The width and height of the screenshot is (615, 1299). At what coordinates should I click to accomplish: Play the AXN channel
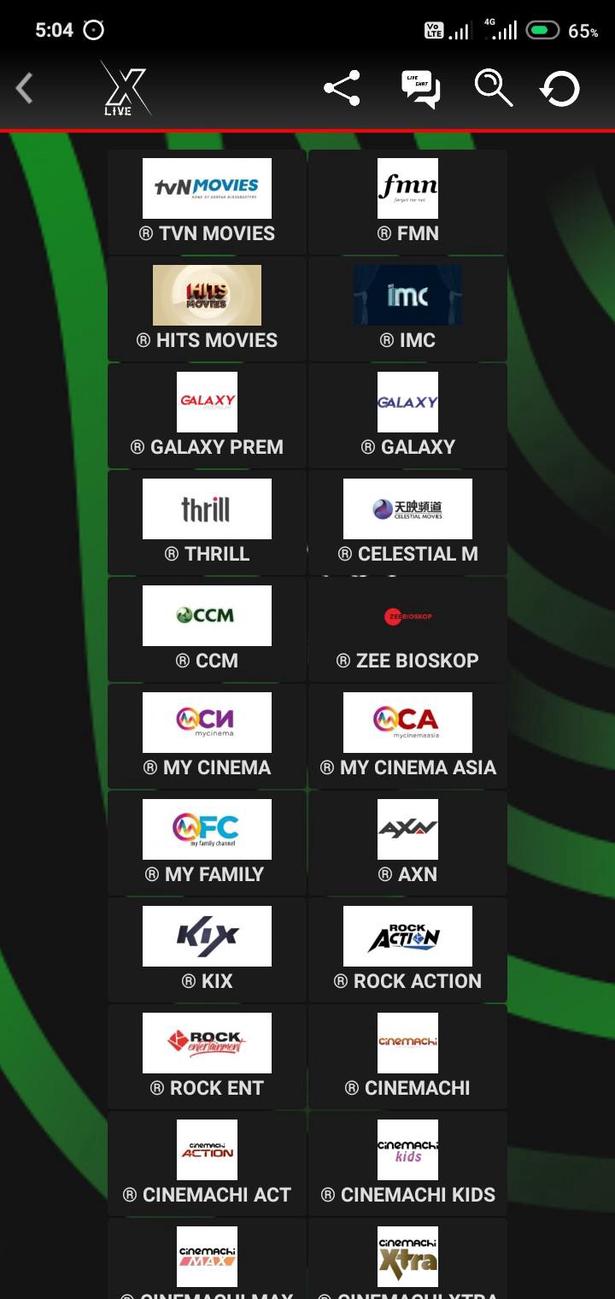407,843
